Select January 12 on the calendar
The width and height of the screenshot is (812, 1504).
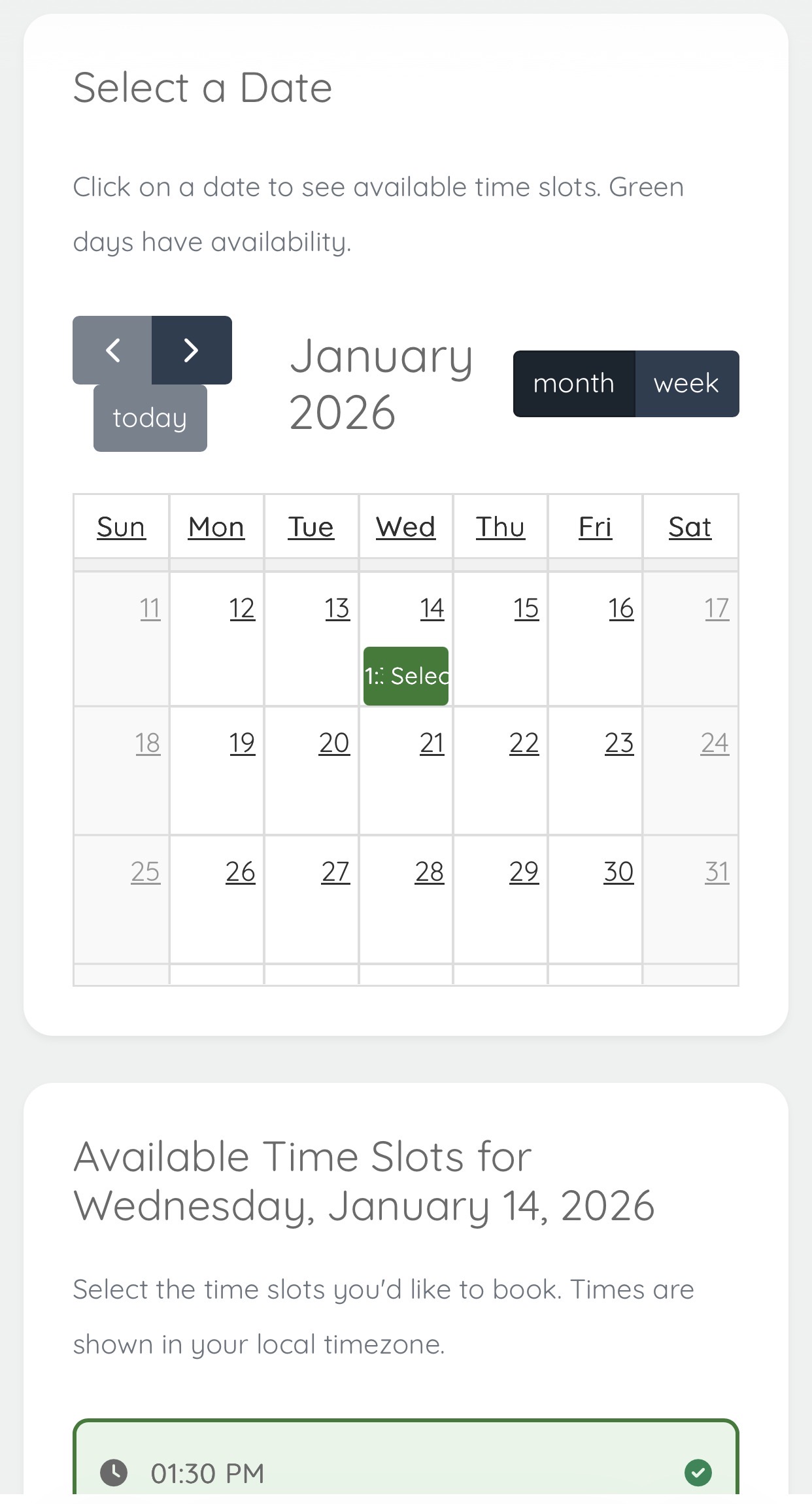(x=241, y=609)
